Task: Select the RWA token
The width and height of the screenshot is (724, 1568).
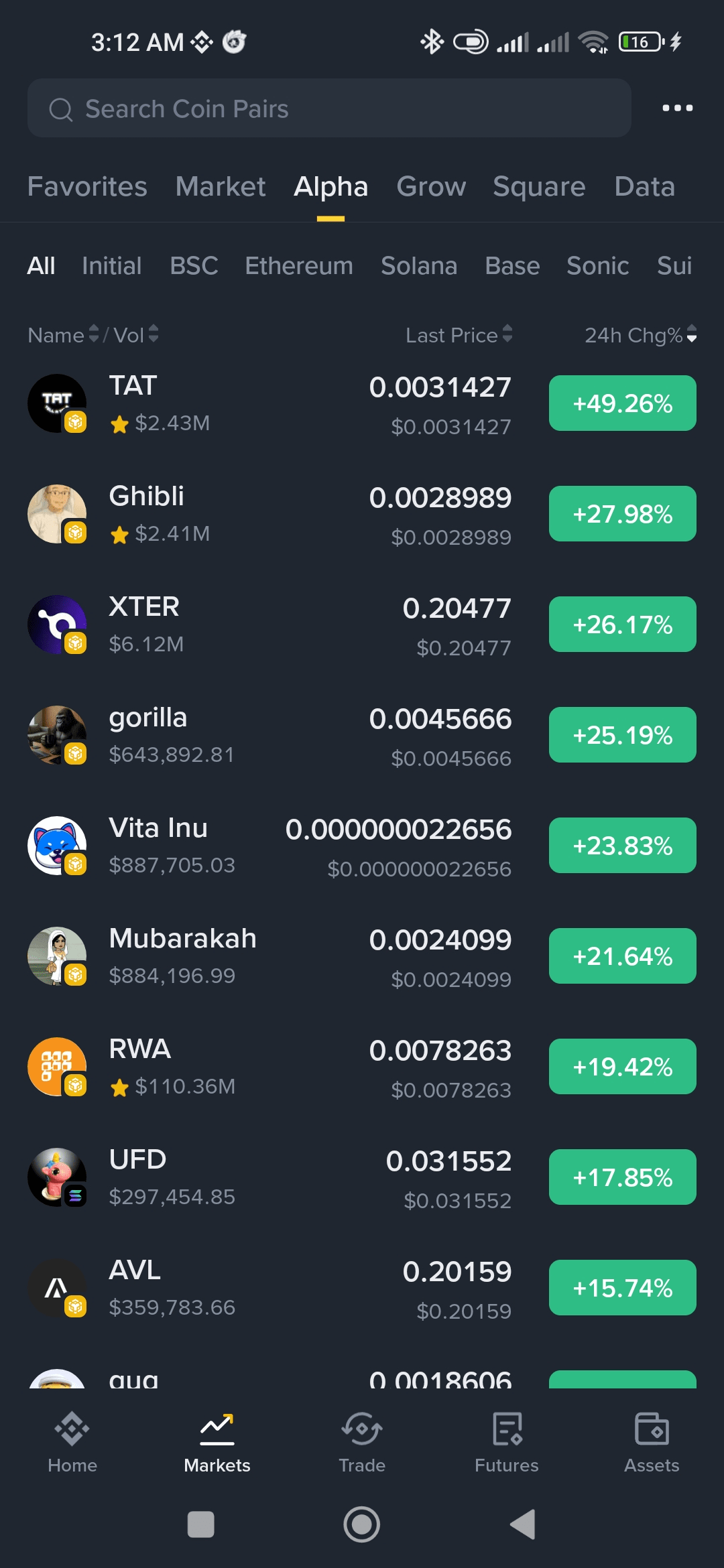Action: (x=268, y=1067)
